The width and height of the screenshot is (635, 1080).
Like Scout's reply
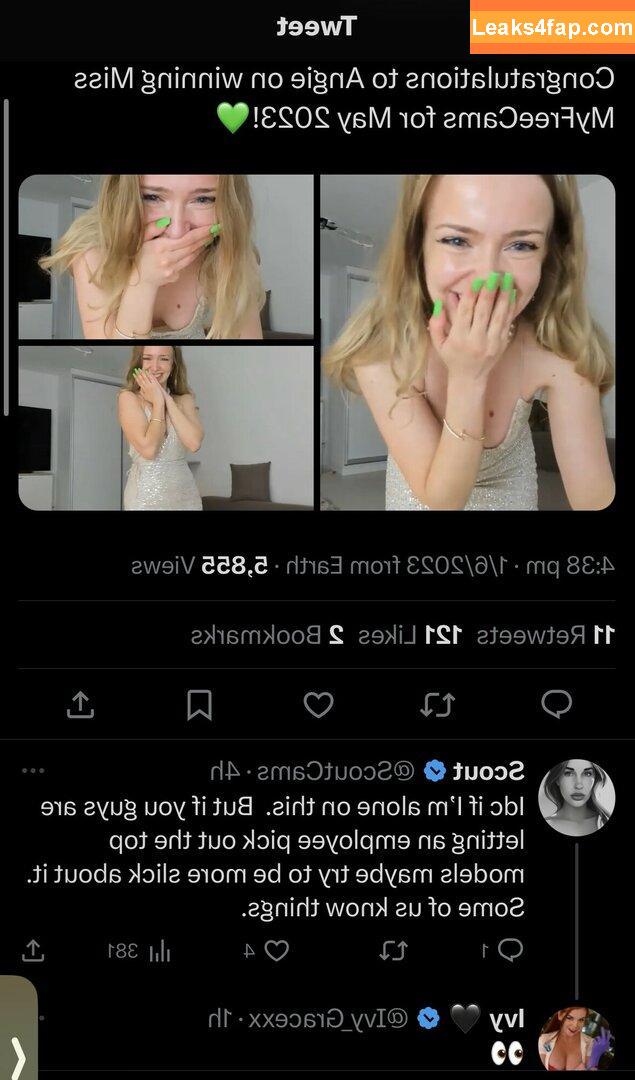(275, 950)
